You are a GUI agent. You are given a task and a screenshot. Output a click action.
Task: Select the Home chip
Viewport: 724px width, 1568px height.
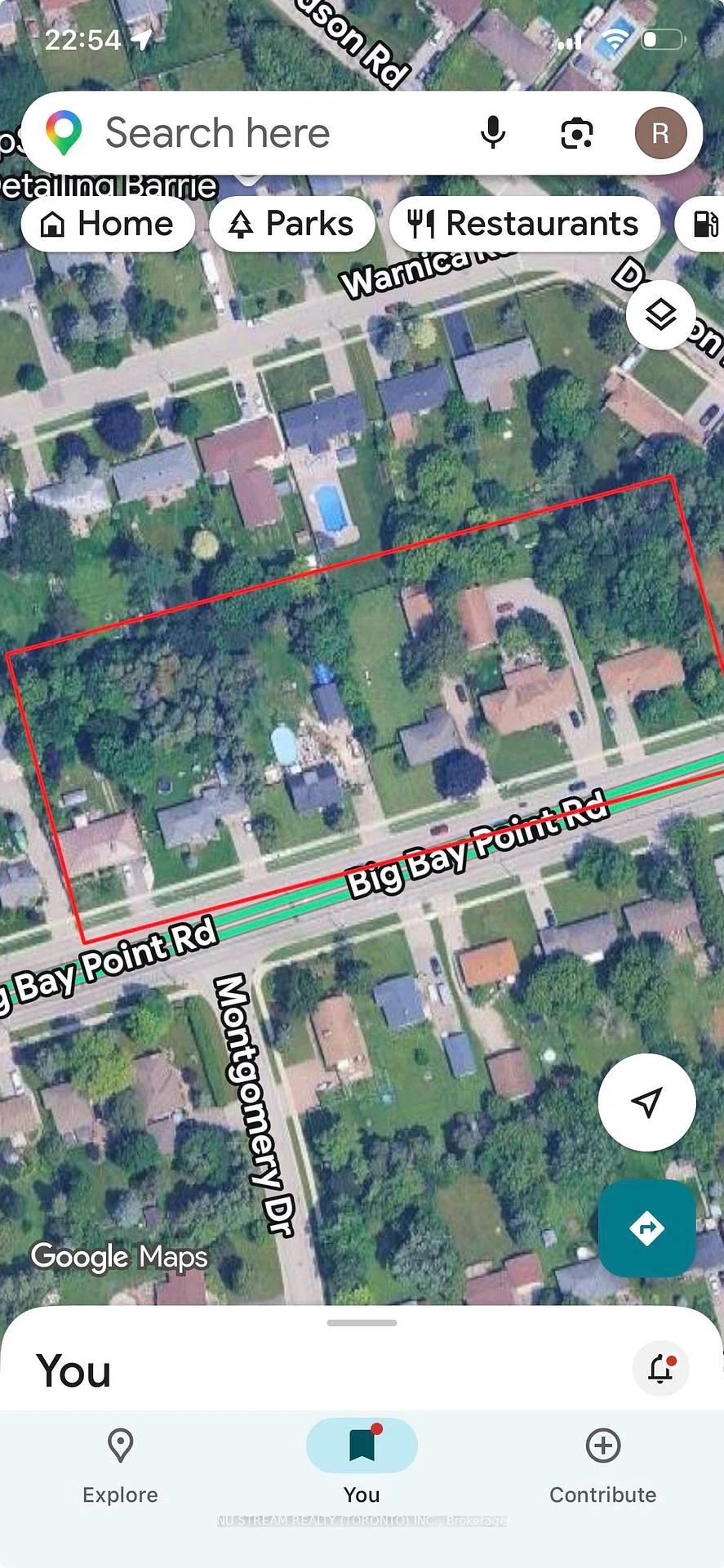tap(108, 224)
